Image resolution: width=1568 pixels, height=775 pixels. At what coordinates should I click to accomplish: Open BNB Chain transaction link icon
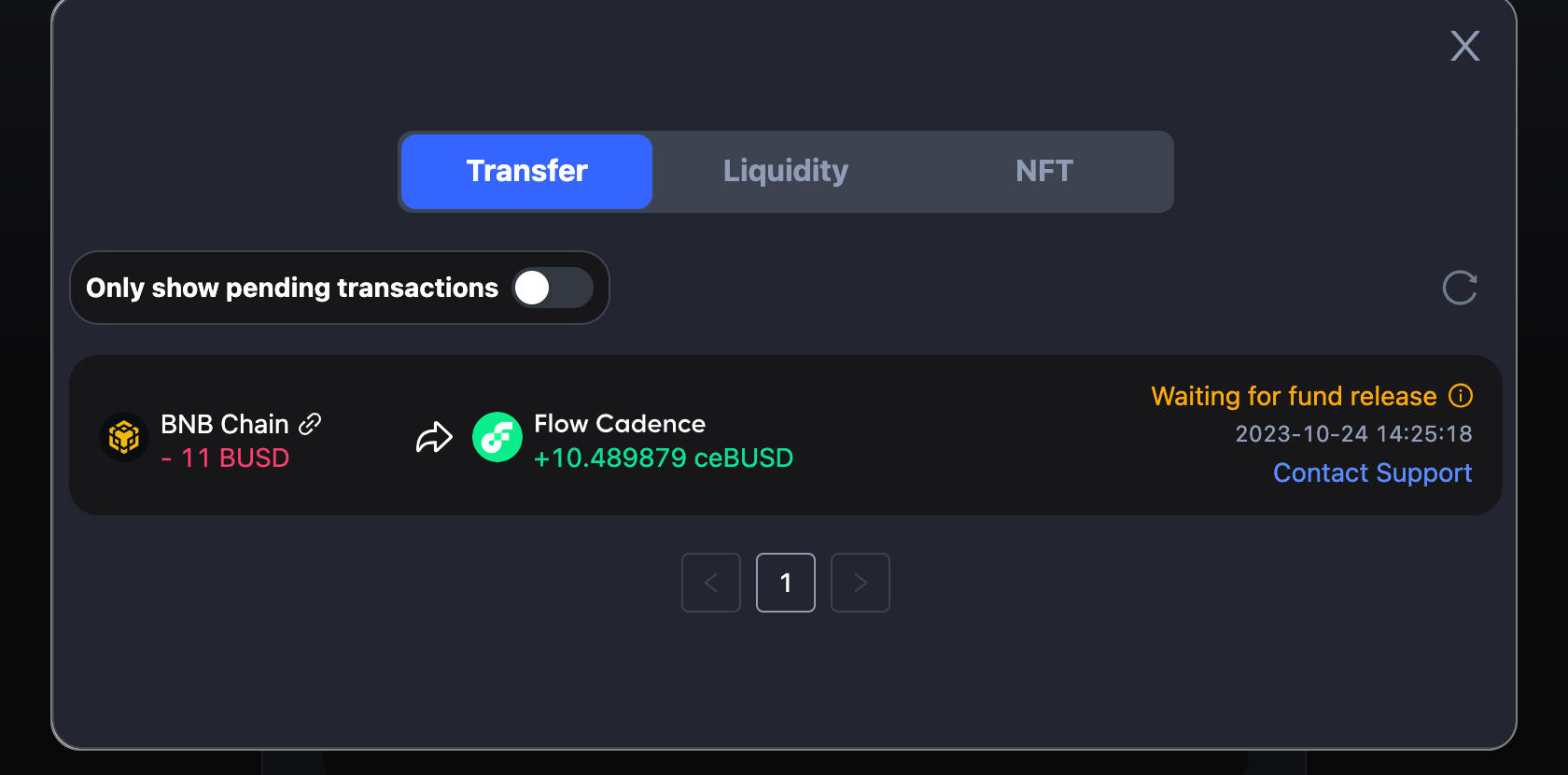click(310, 424)
